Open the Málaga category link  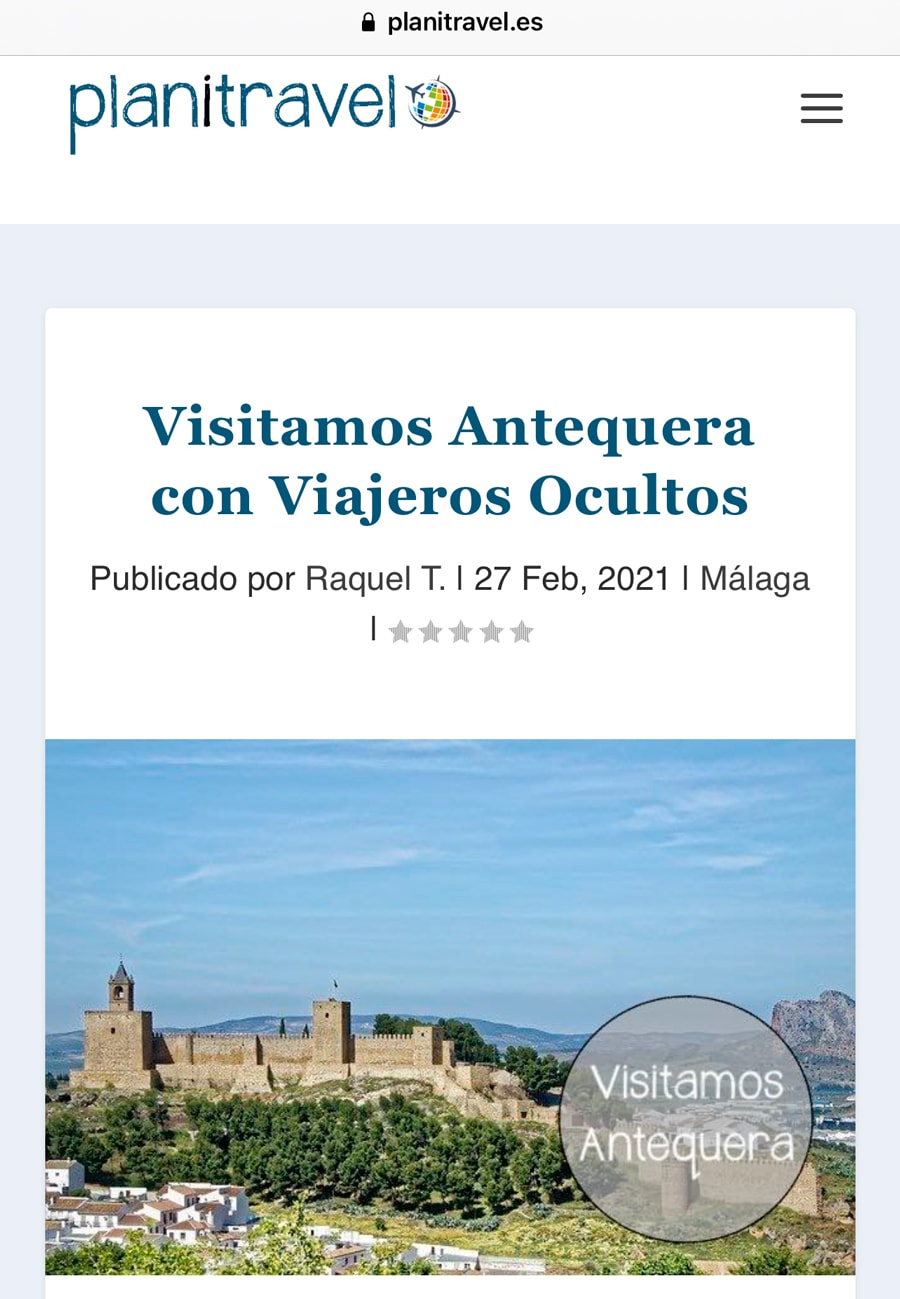pos(754,579)
